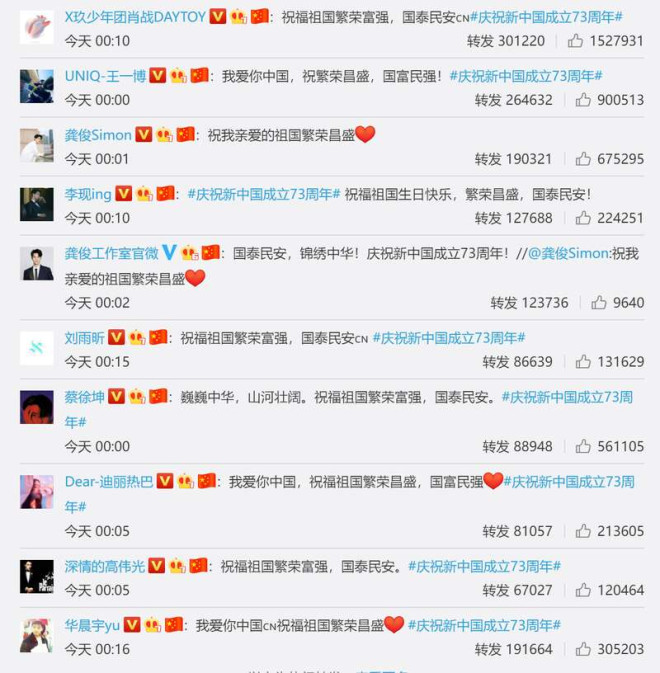Open 李现ing's profile avatar

pyautogui.click(x=37, y=204)
